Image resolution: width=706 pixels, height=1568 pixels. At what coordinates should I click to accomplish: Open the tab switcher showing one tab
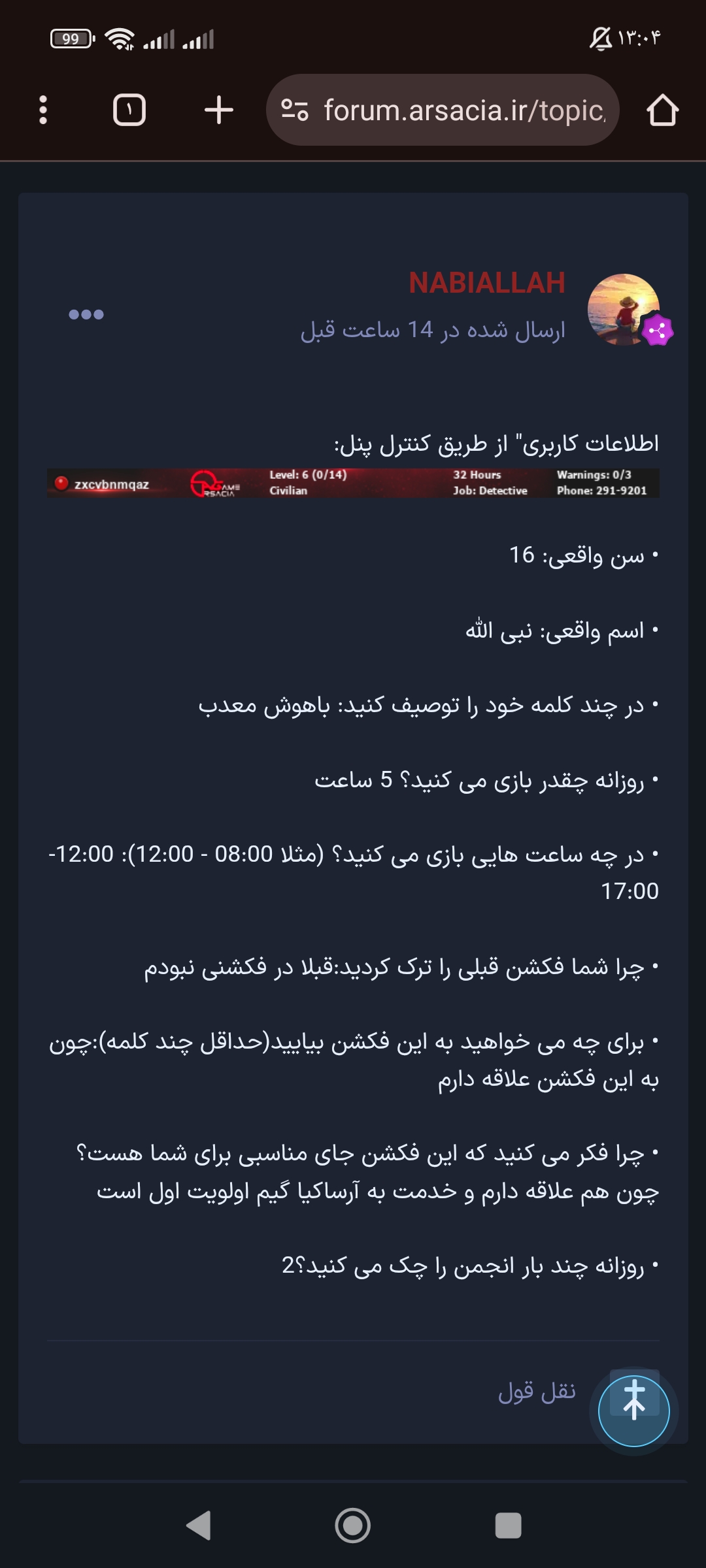point(129,110)
